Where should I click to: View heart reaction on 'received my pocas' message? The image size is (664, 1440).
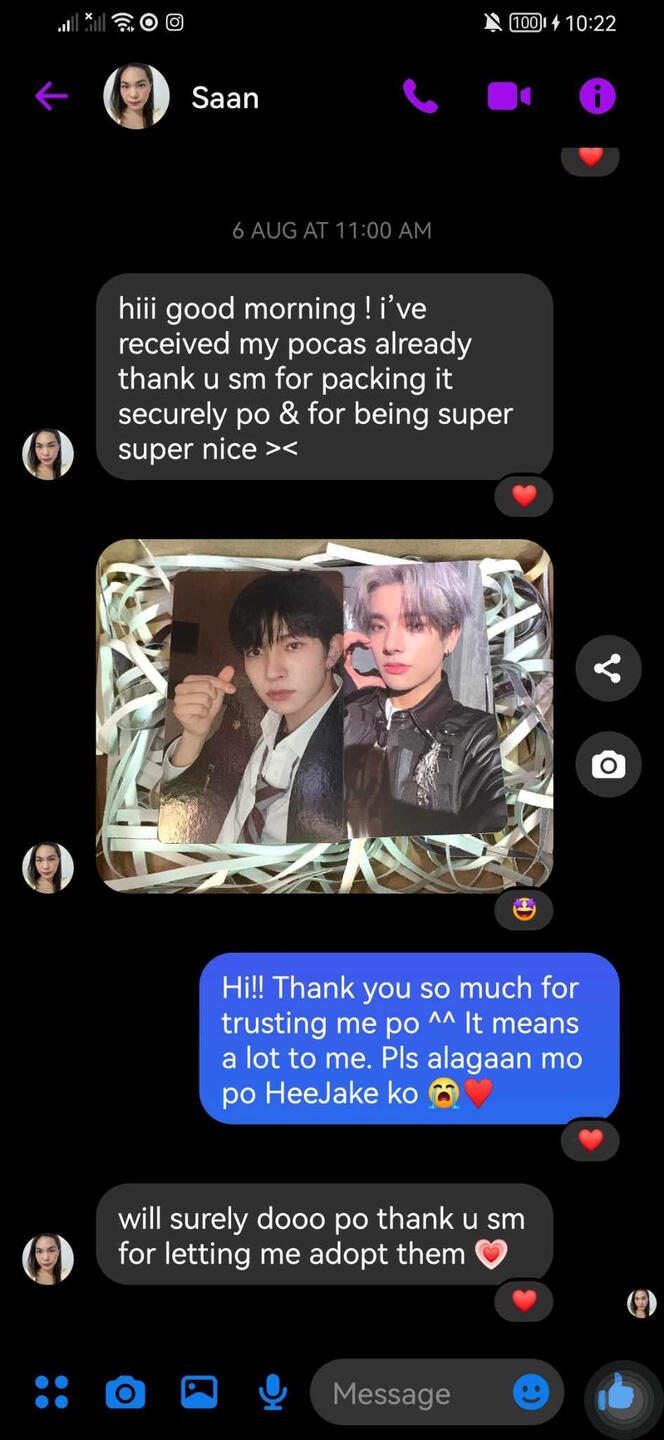coord(524,495)
